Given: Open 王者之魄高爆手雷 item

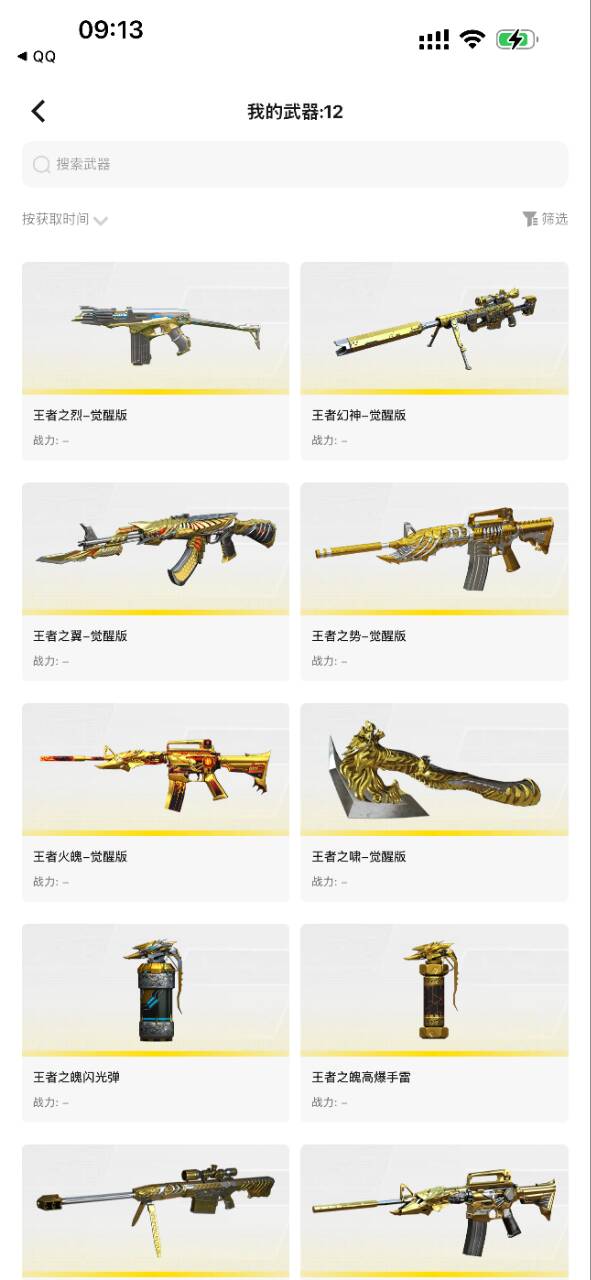Looking at the screenshot, I should point(434,1023).
